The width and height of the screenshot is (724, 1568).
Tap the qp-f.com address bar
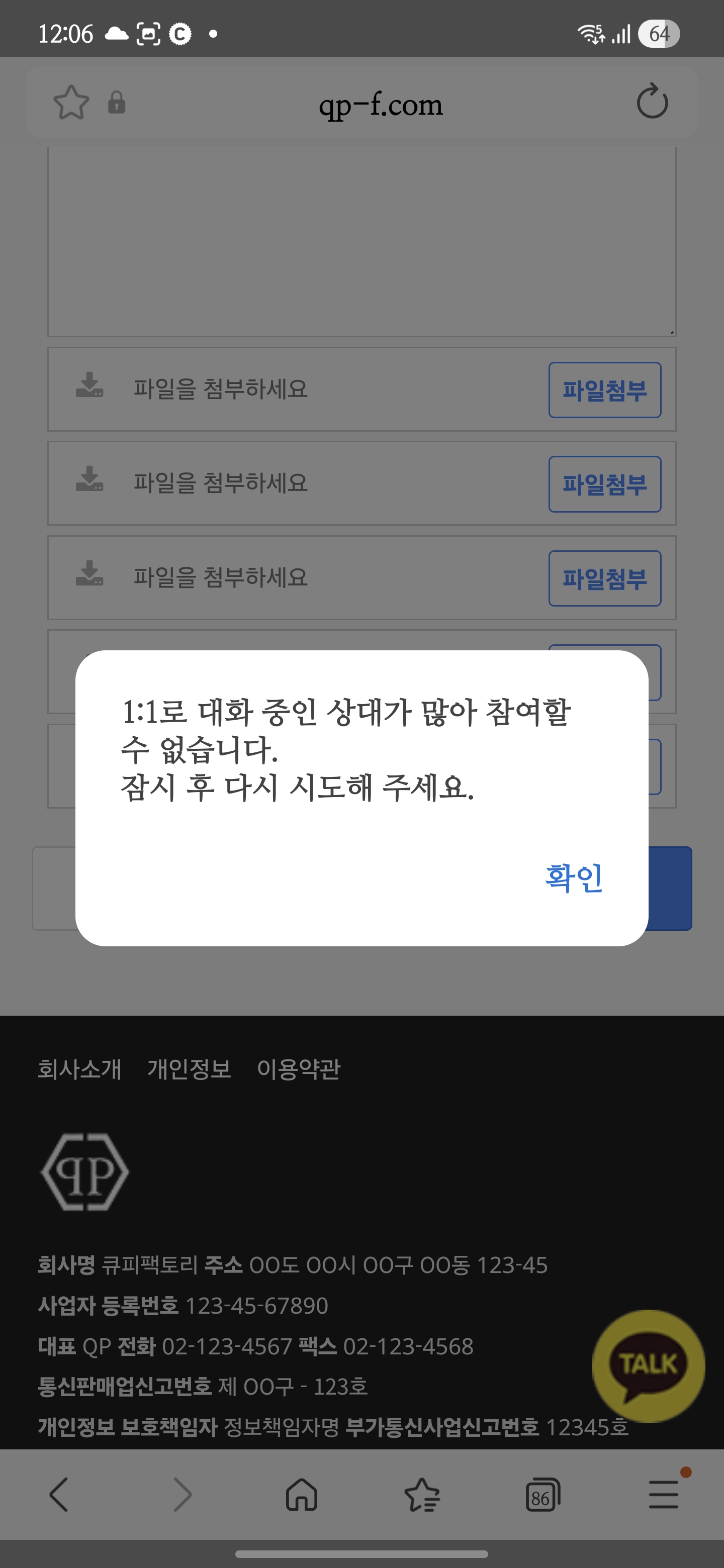tap(381, 105)
